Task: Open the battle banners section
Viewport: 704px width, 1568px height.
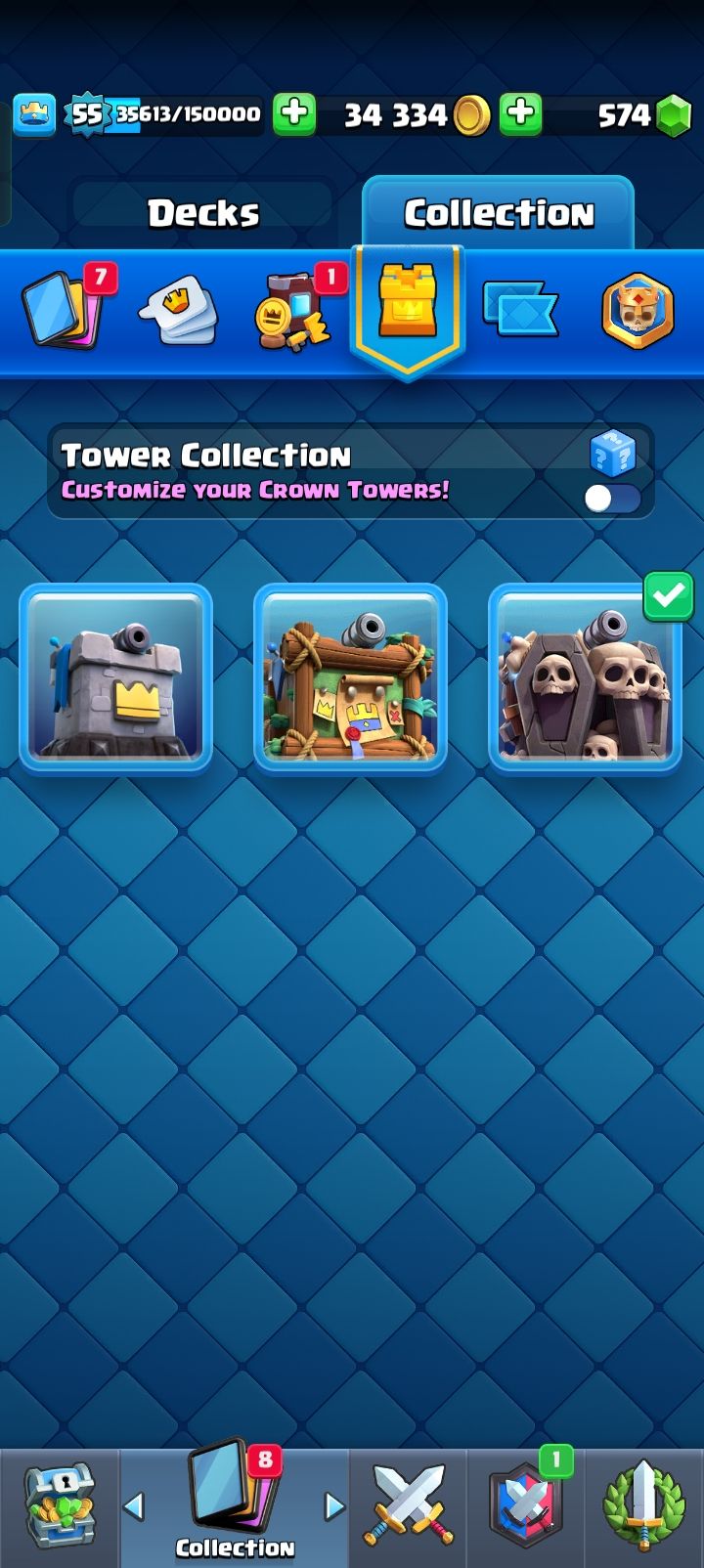Action: pyautogui.click(x=520, y=311)
